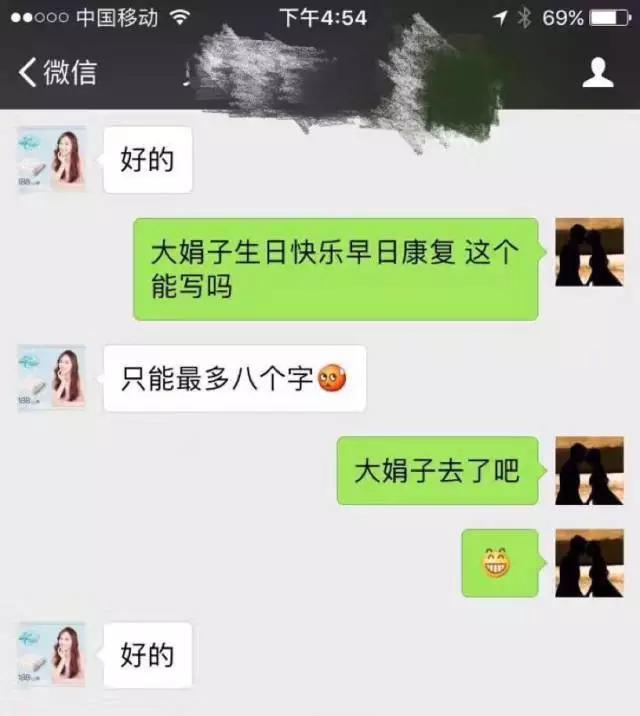Viewport: 640px width, 716px height.
Task: Tap the sender avatar beside 只能最多八个字
Action: point(51,378)
